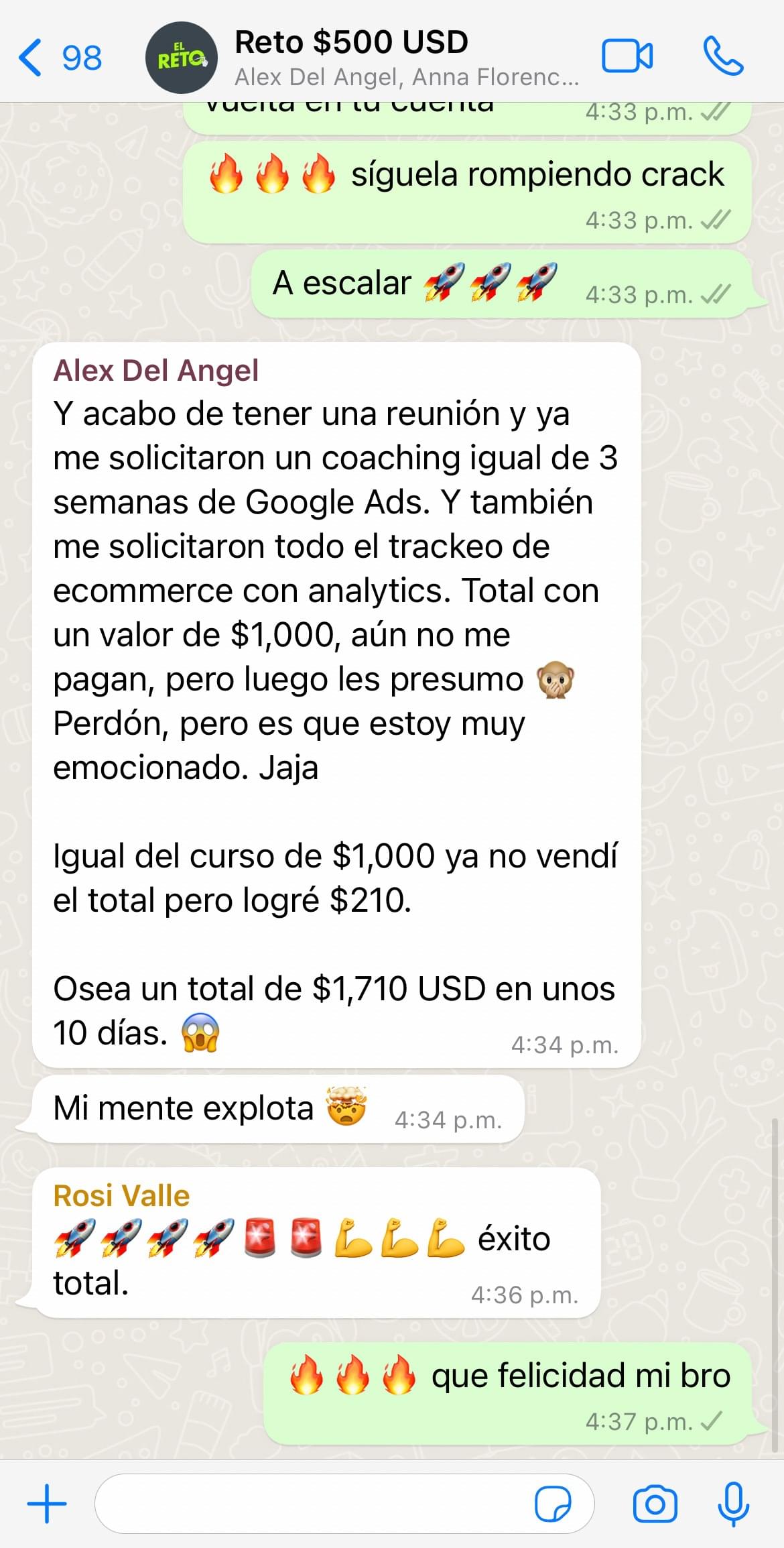Open the sticker picker
This screenshot has height=1548, width=784.
553,1504
